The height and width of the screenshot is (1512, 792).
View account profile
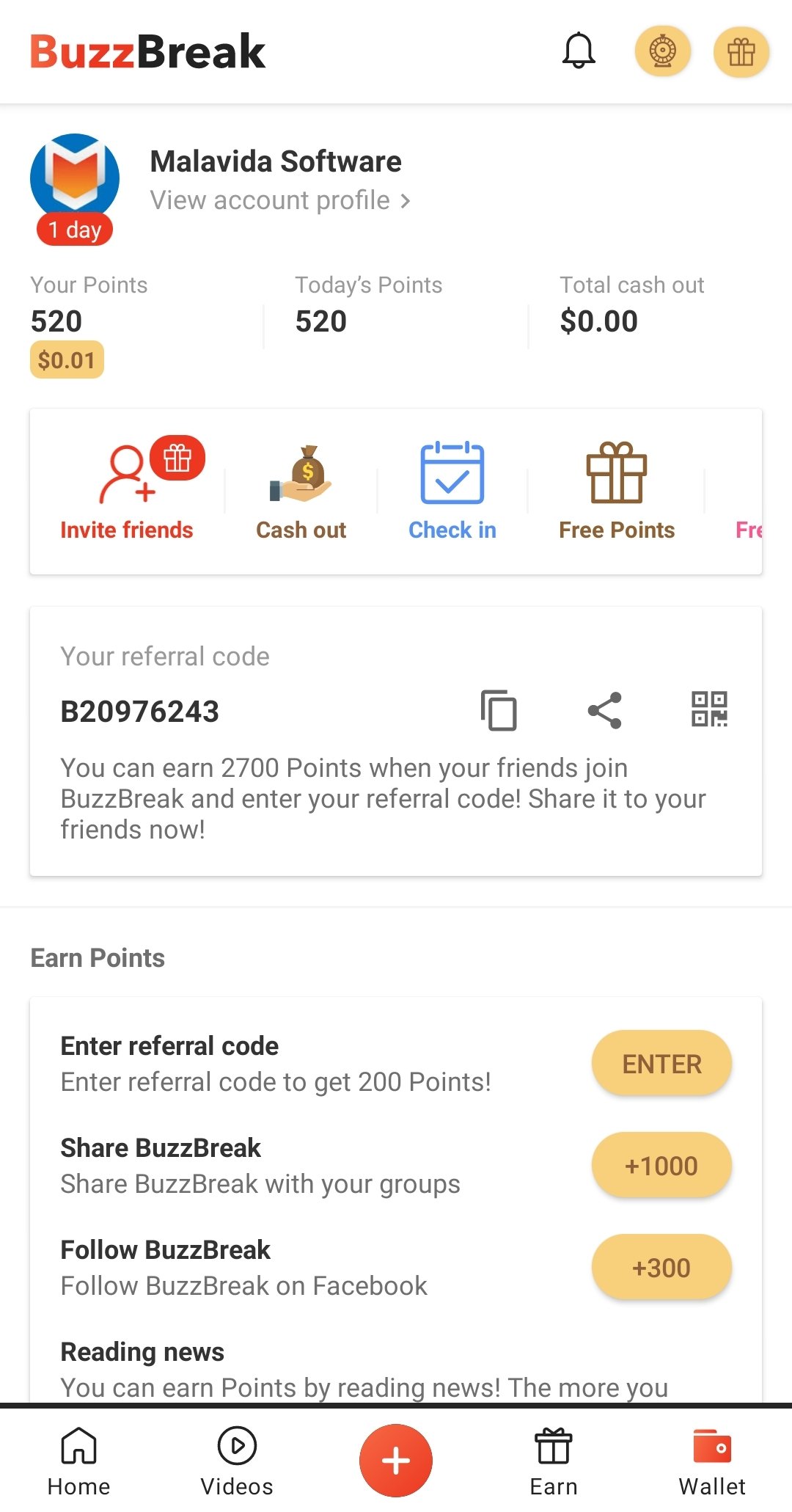coord(280,200)
